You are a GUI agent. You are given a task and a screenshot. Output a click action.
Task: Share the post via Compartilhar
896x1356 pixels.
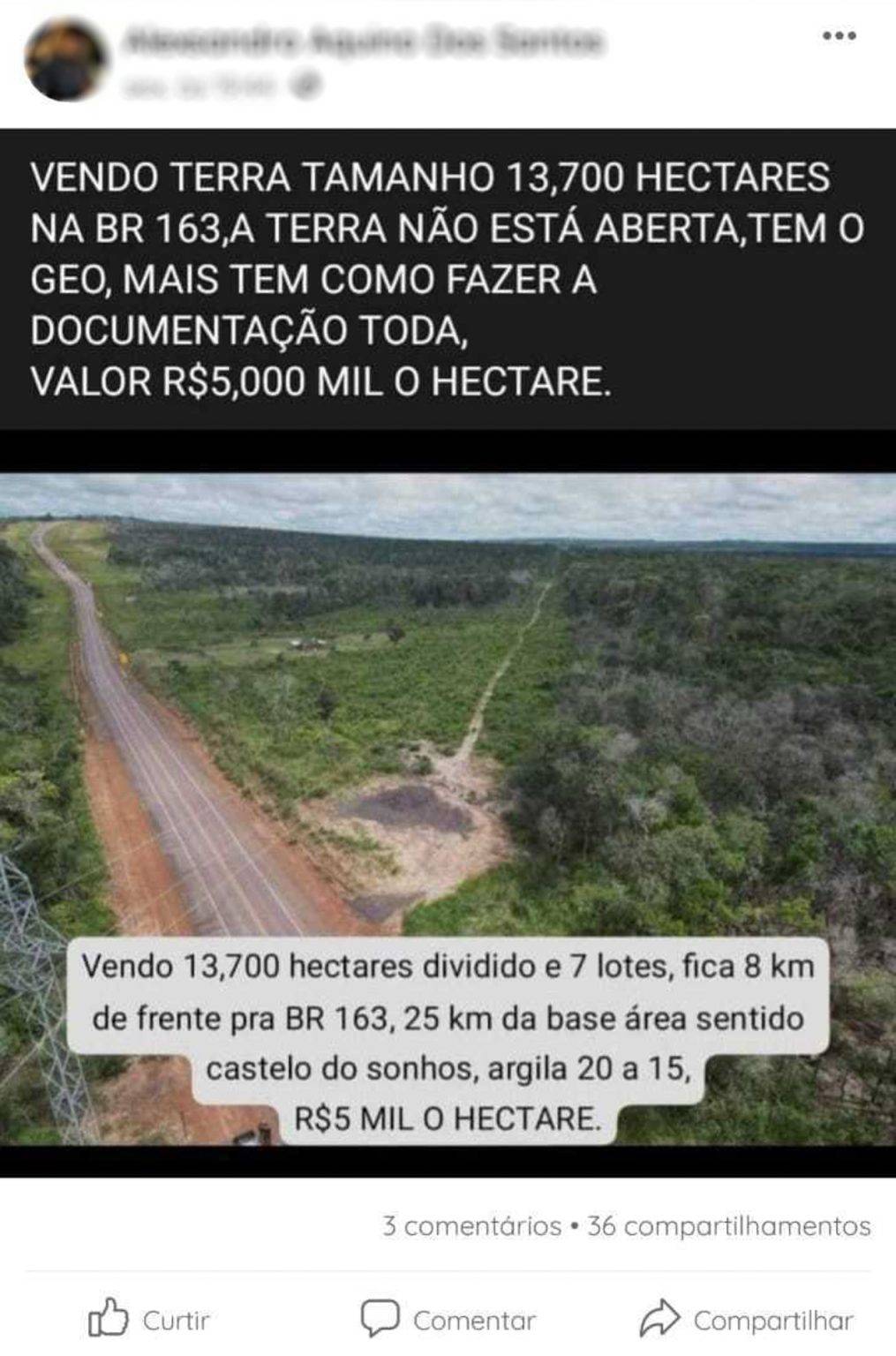click(747, 1320)
